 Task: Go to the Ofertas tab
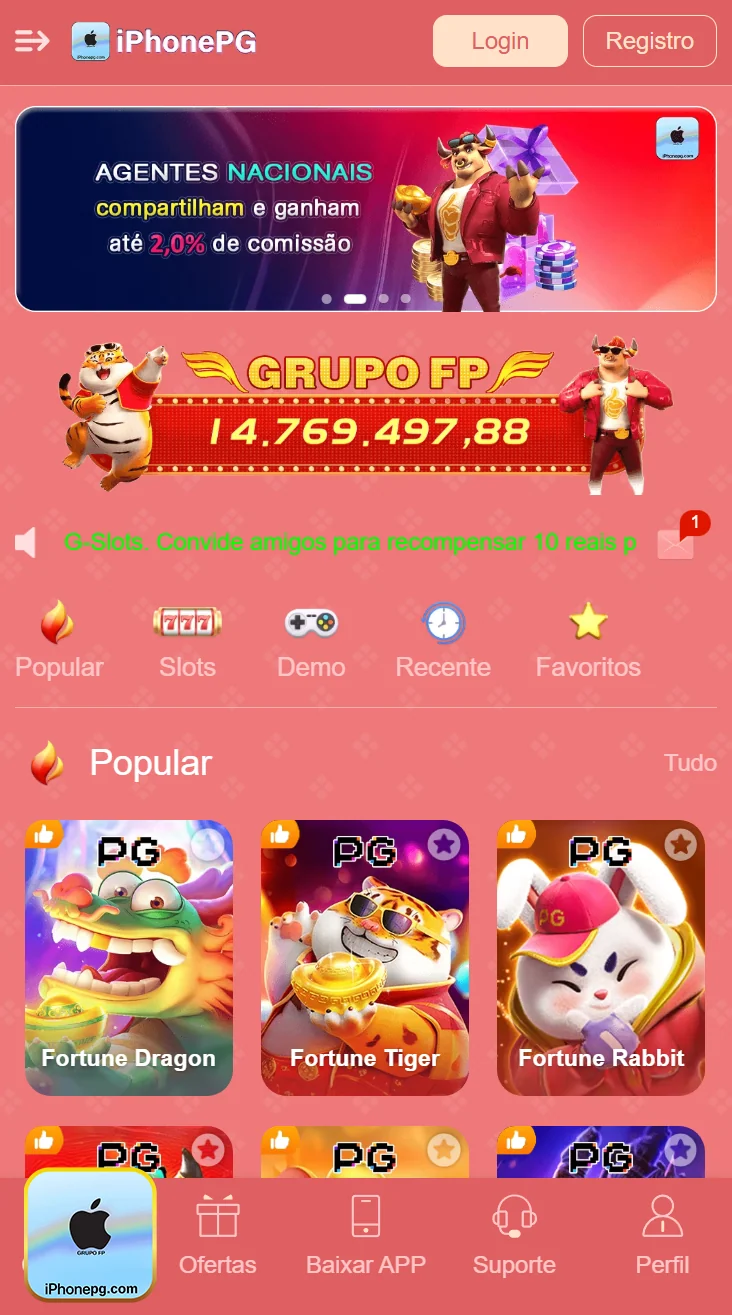click(x=217, y=1237)
